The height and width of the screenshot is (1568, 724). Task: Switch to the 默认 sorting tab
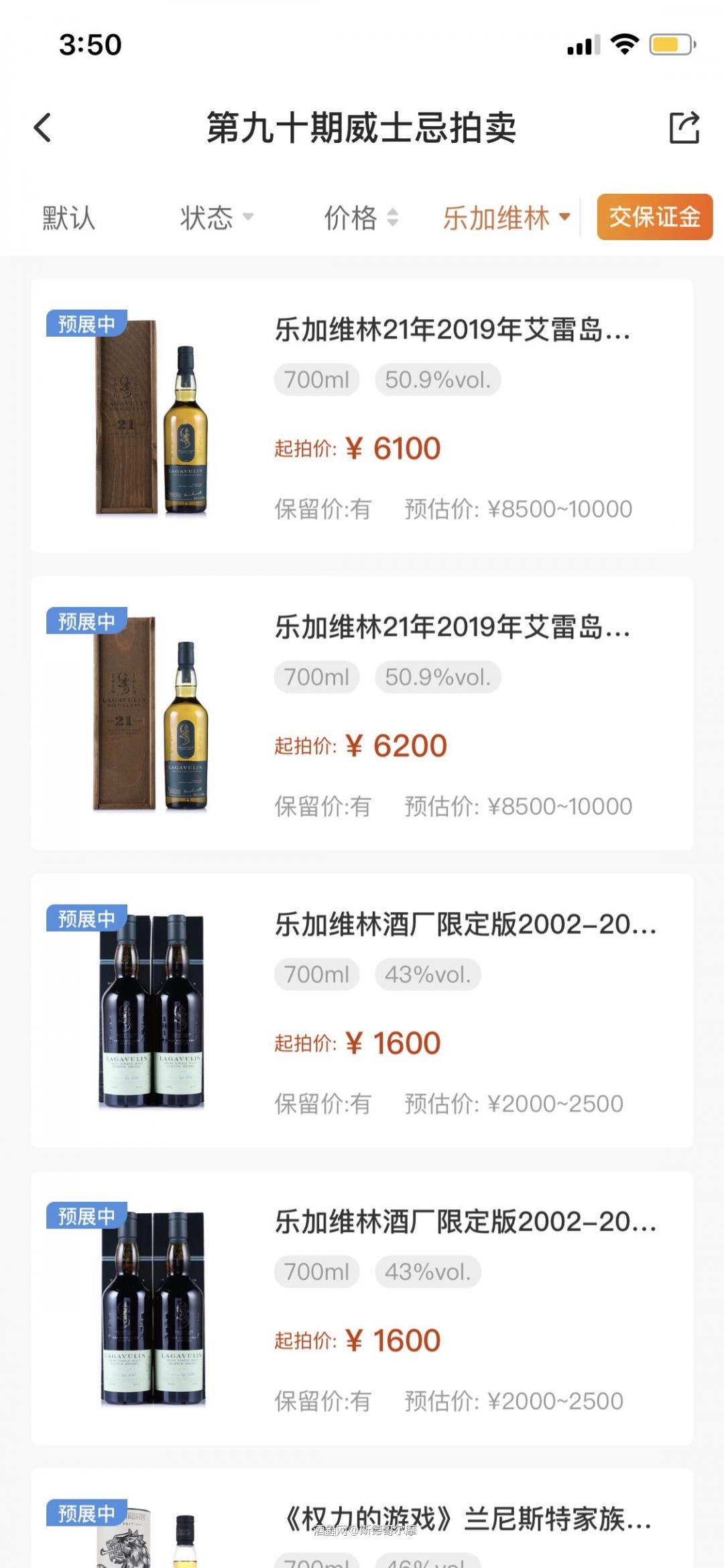click(x=67, y=218)
